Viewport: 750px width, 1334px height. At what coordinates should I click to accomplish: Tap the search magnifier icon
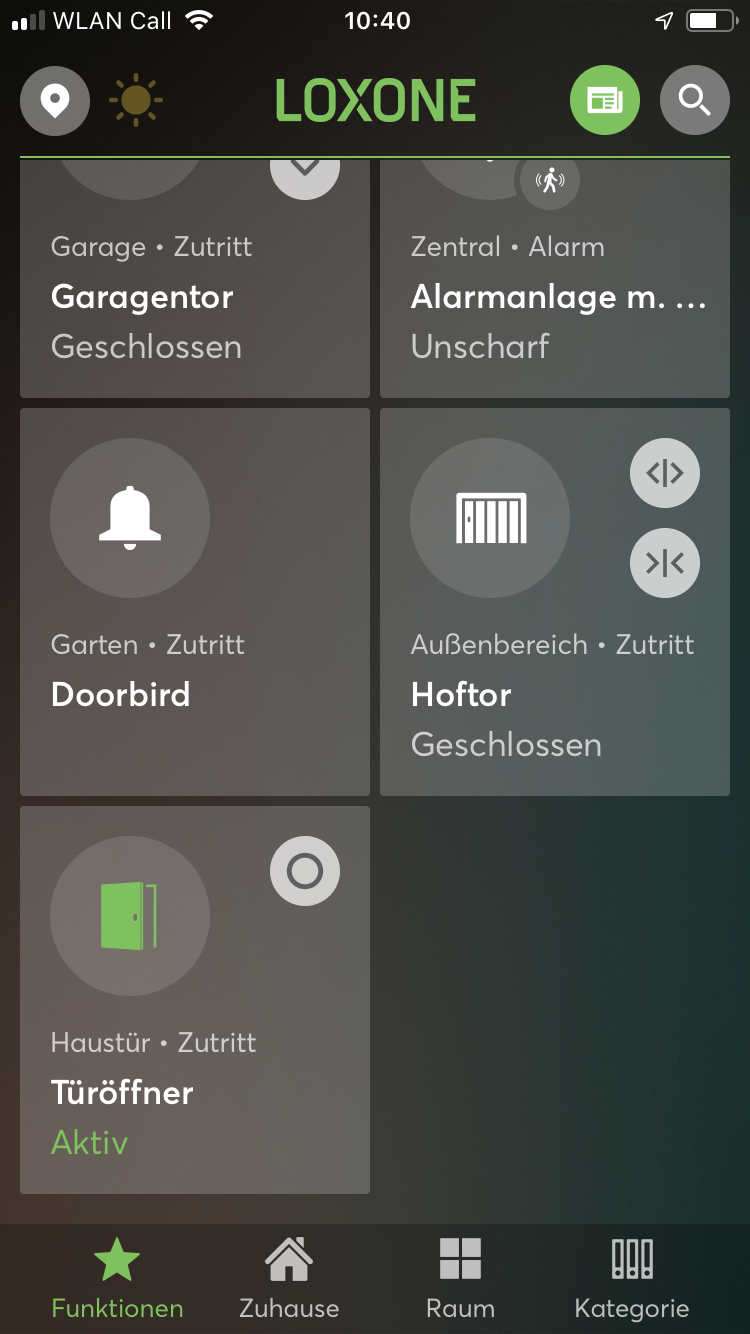click(x=694, y=100)
